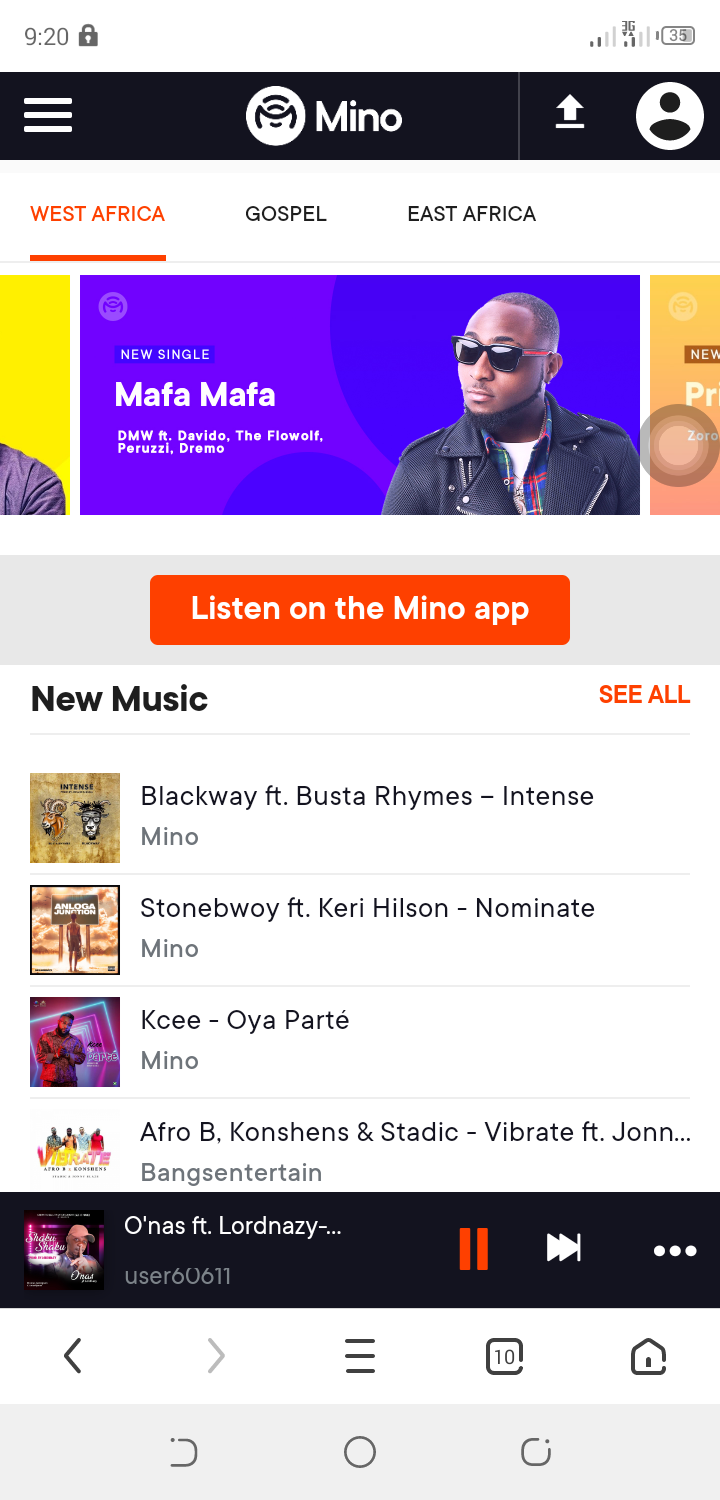Image resolution: width=720 pixels, height=1500 pixels.
Task: See all New Music
Action: point(644,695)
